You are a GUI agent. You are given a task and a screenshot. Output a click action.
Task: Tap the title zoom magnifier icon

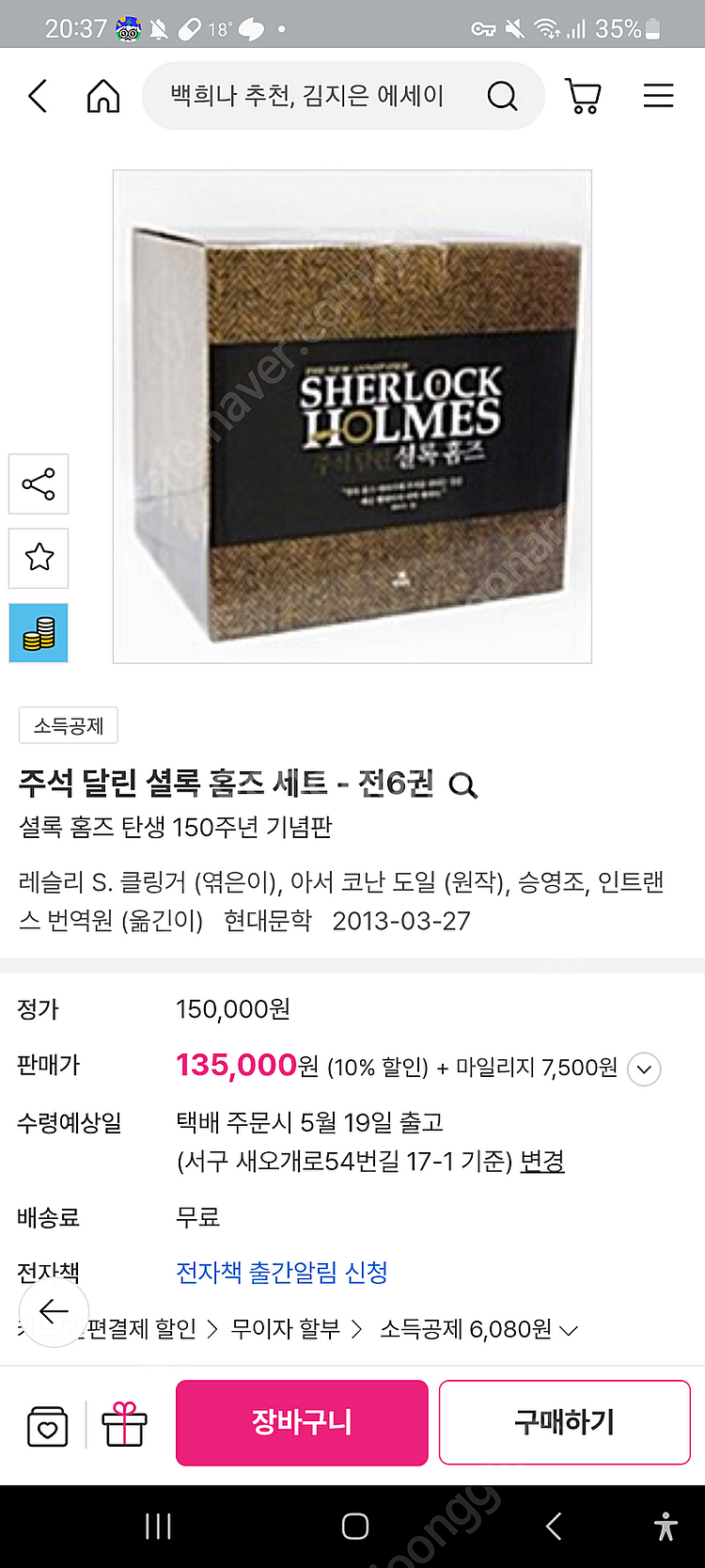462,784
